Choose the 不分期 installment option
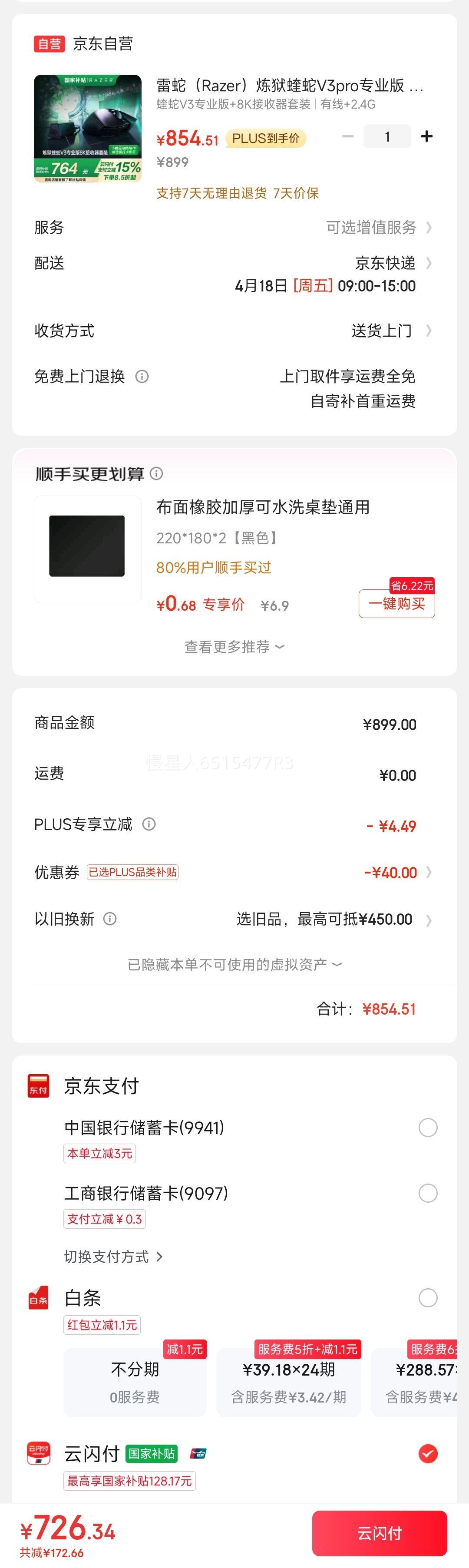This screenshot has width=469, height=1568. point(135,1382)
